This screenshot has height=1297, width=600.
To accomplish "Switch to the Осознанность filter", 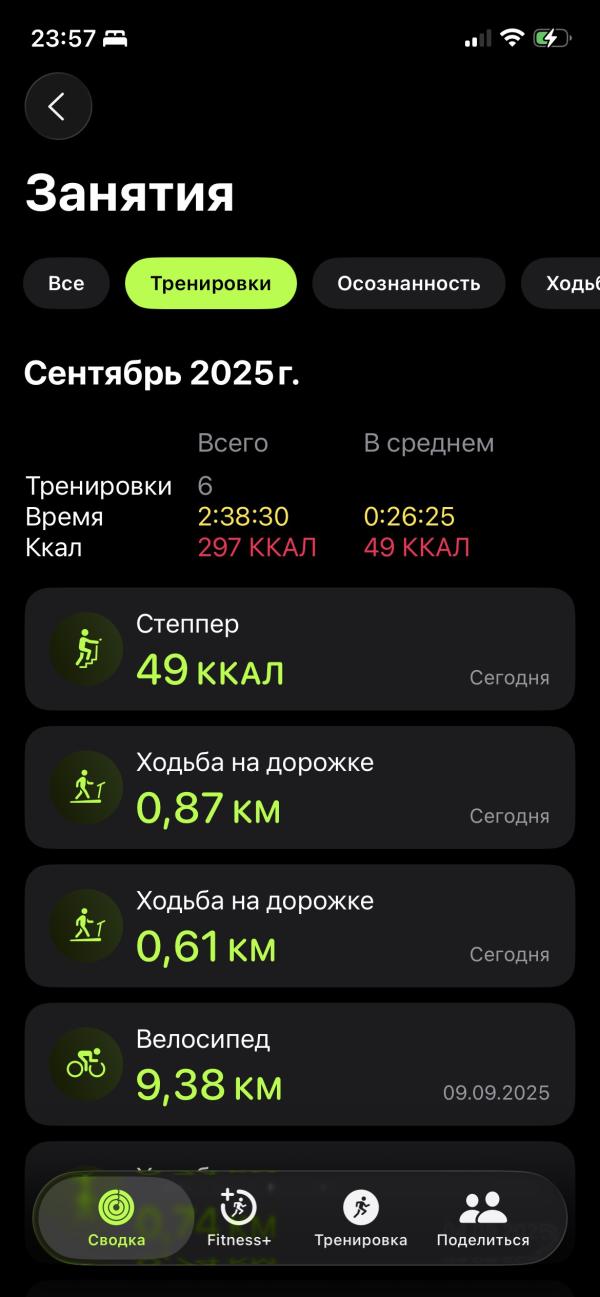I will point(408,283).
